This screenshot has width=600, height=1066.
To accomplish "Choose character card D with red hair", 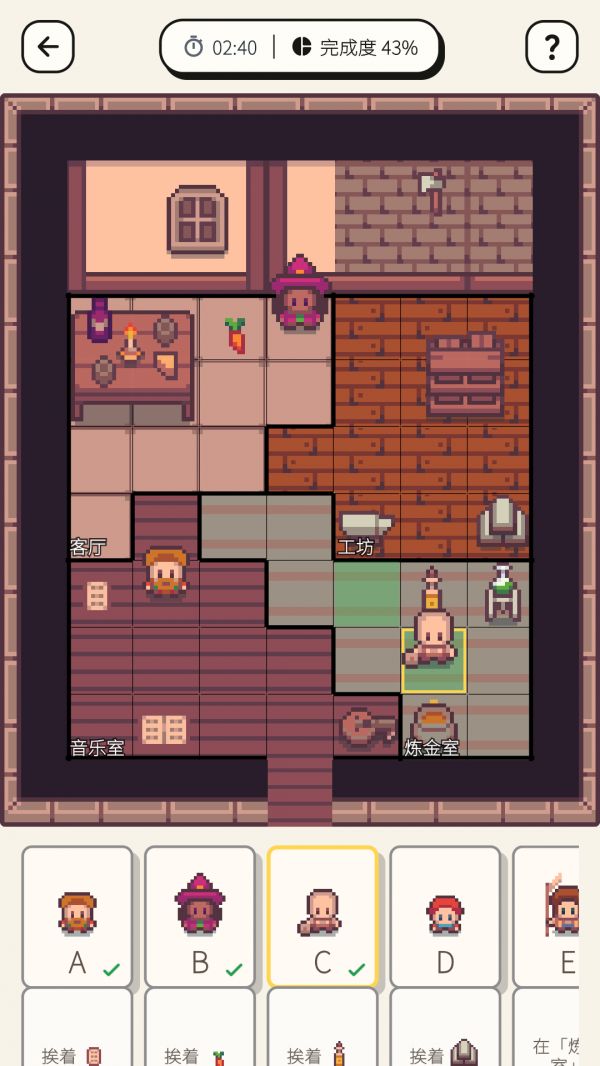I will (445, 916).
